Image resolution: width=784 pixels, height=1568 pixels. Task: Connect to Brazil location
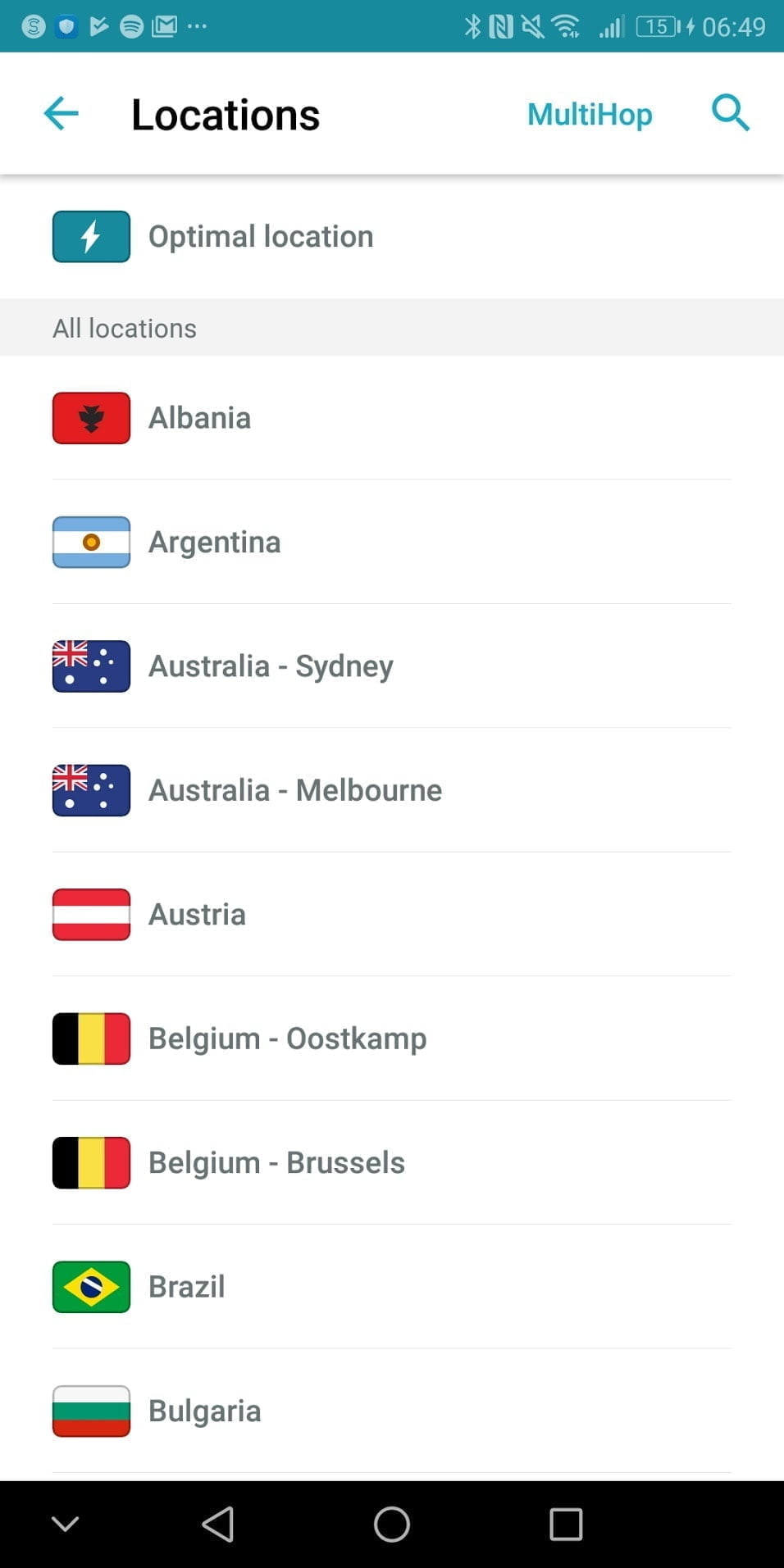187,1287
